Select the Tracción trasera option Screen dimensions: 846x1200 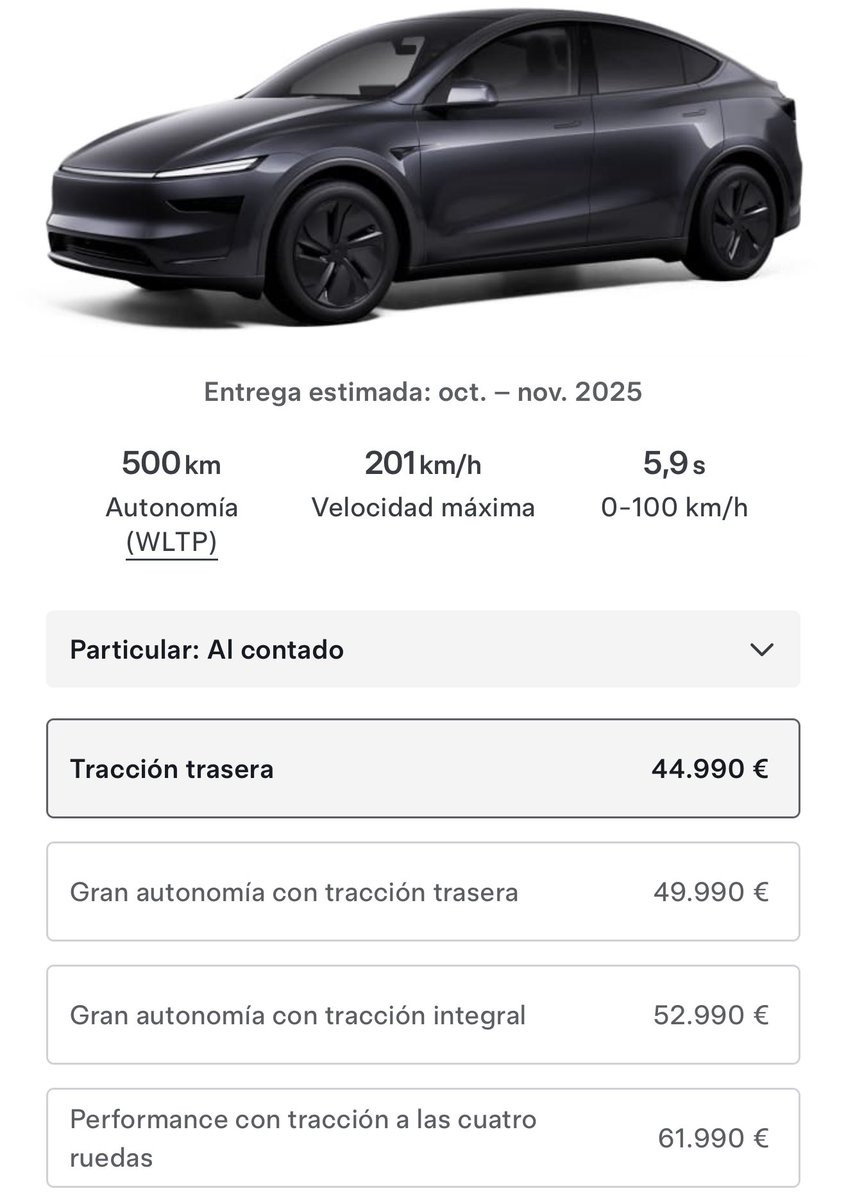click(423, 769)
